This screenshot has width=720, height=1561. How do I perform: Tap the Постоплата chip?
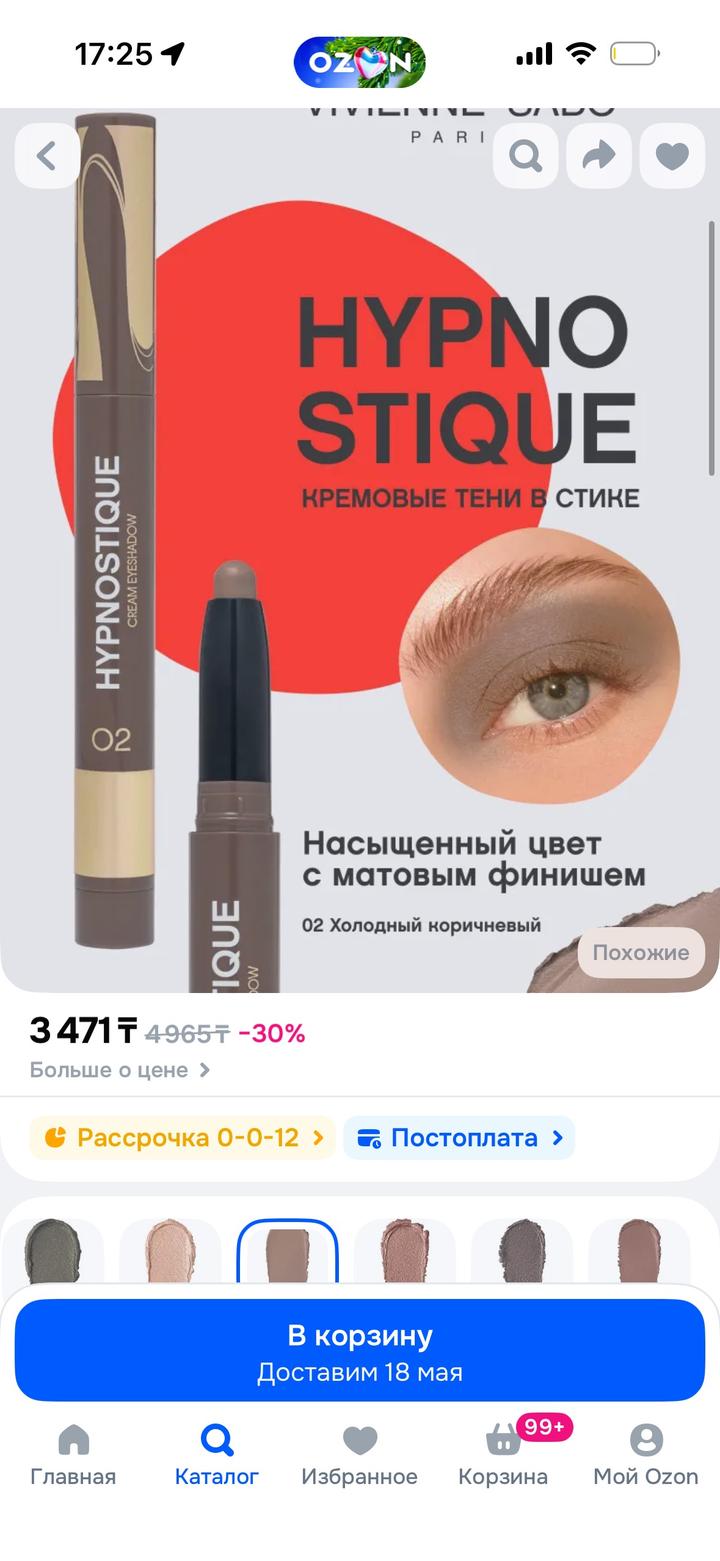click(459, 1138)
